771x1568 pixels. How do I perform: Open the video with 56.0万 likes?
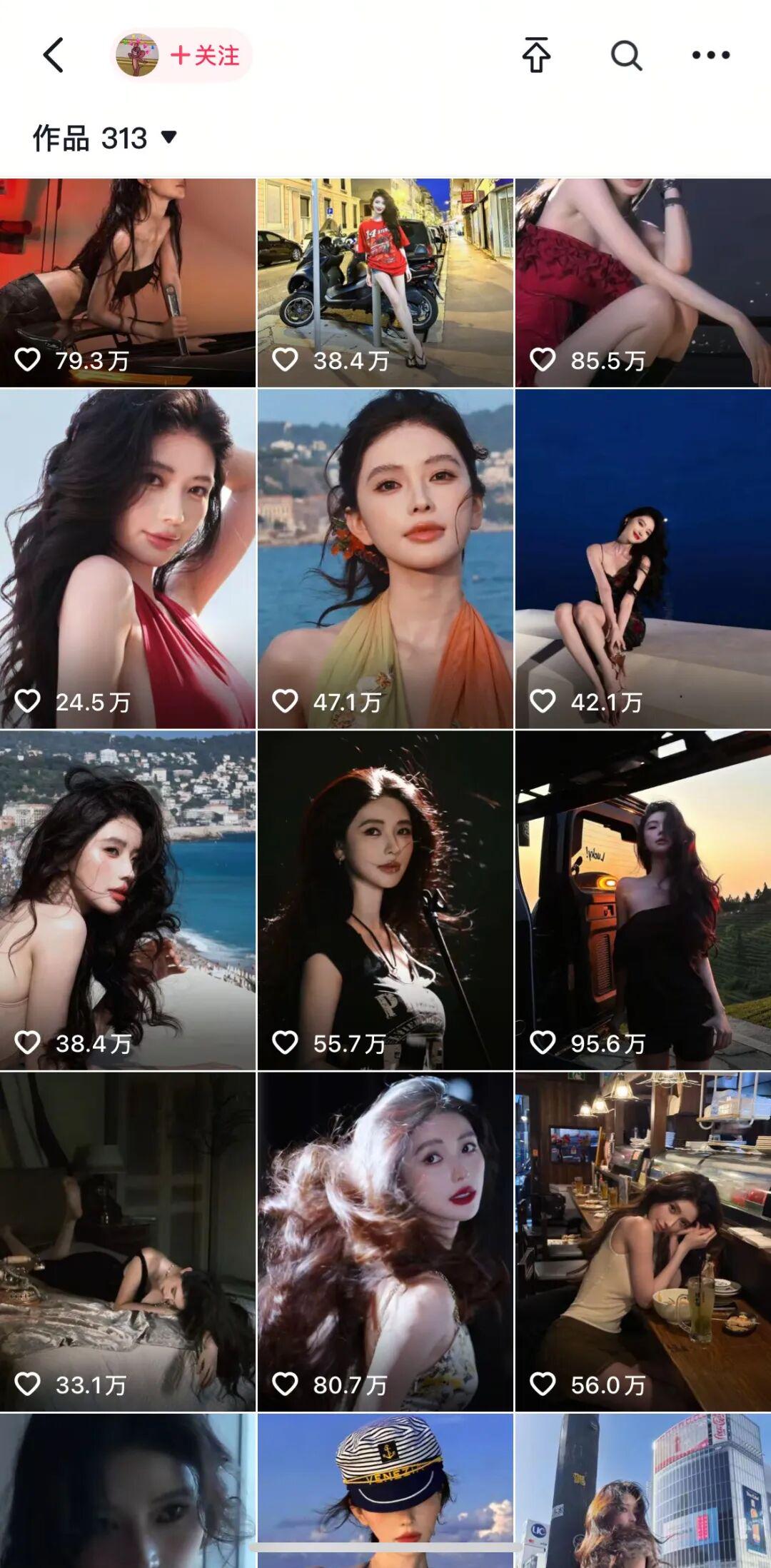(642, 1241)
